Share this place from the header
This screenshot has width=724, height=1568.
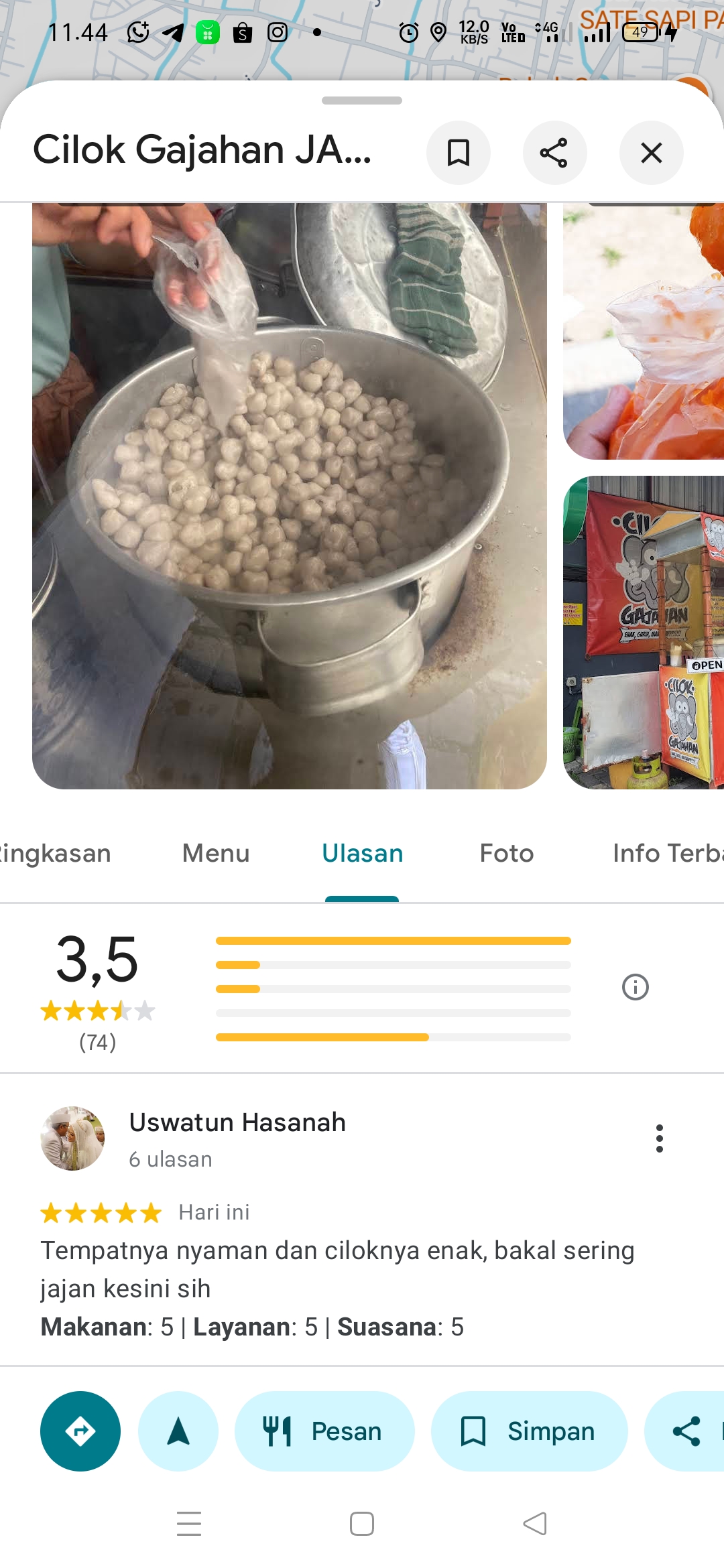(554, 153)
